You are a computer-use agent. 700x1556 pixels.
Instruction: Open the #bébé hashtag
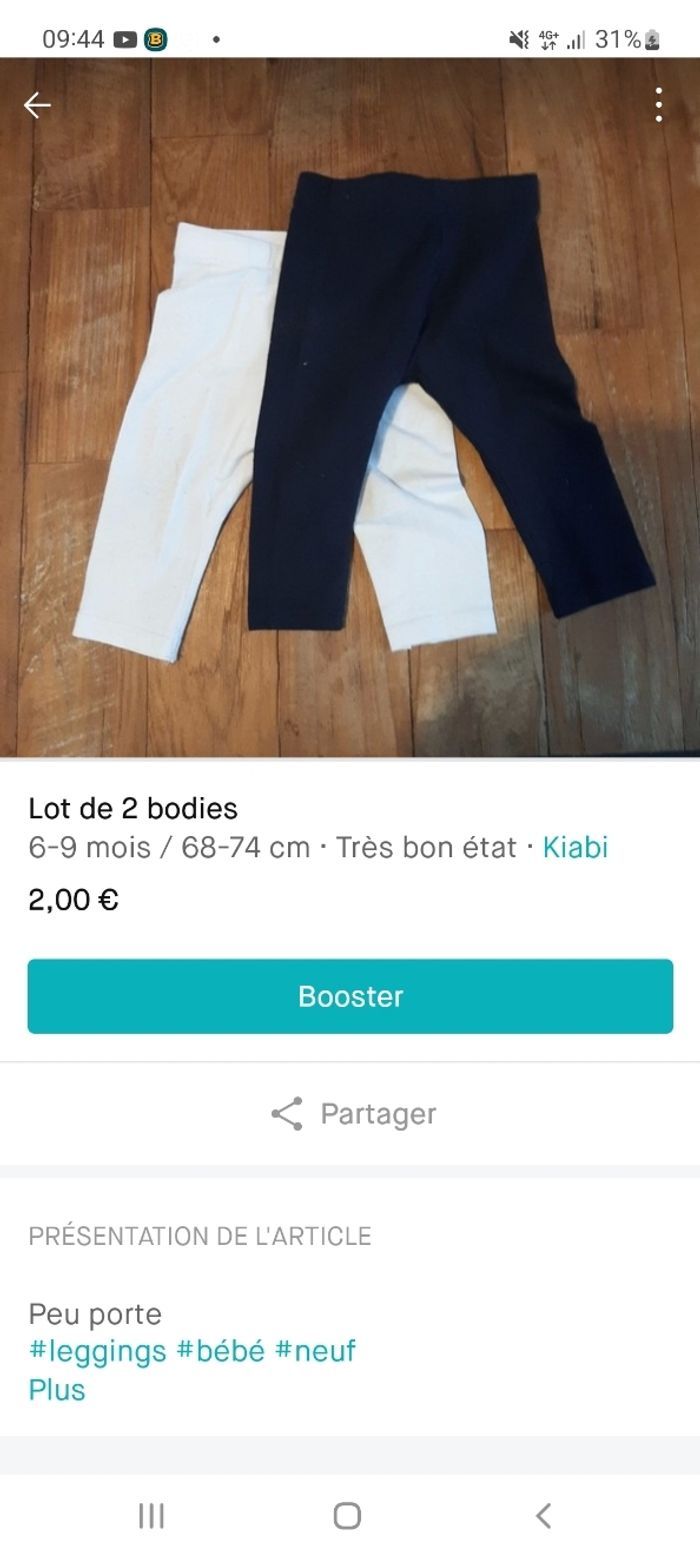click(221, 1351)
